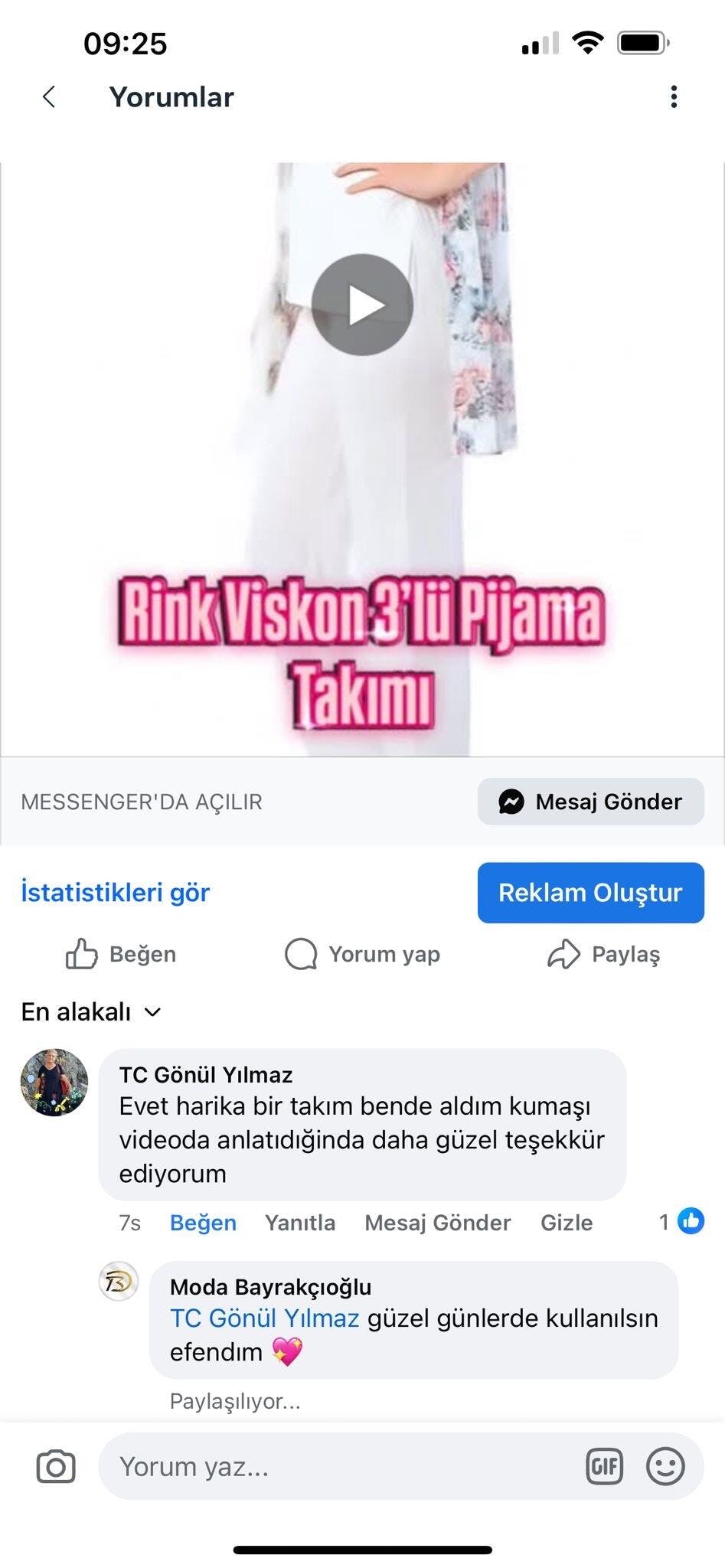
Task: Open İstatistikleri gör link
Action: point(116,893)
